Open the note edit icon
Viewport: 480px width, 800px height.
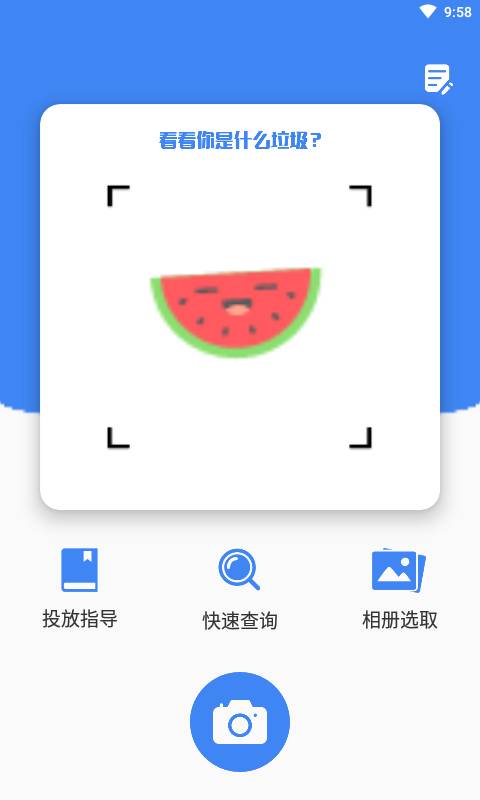pyautogui.click(x=439, y=79)
